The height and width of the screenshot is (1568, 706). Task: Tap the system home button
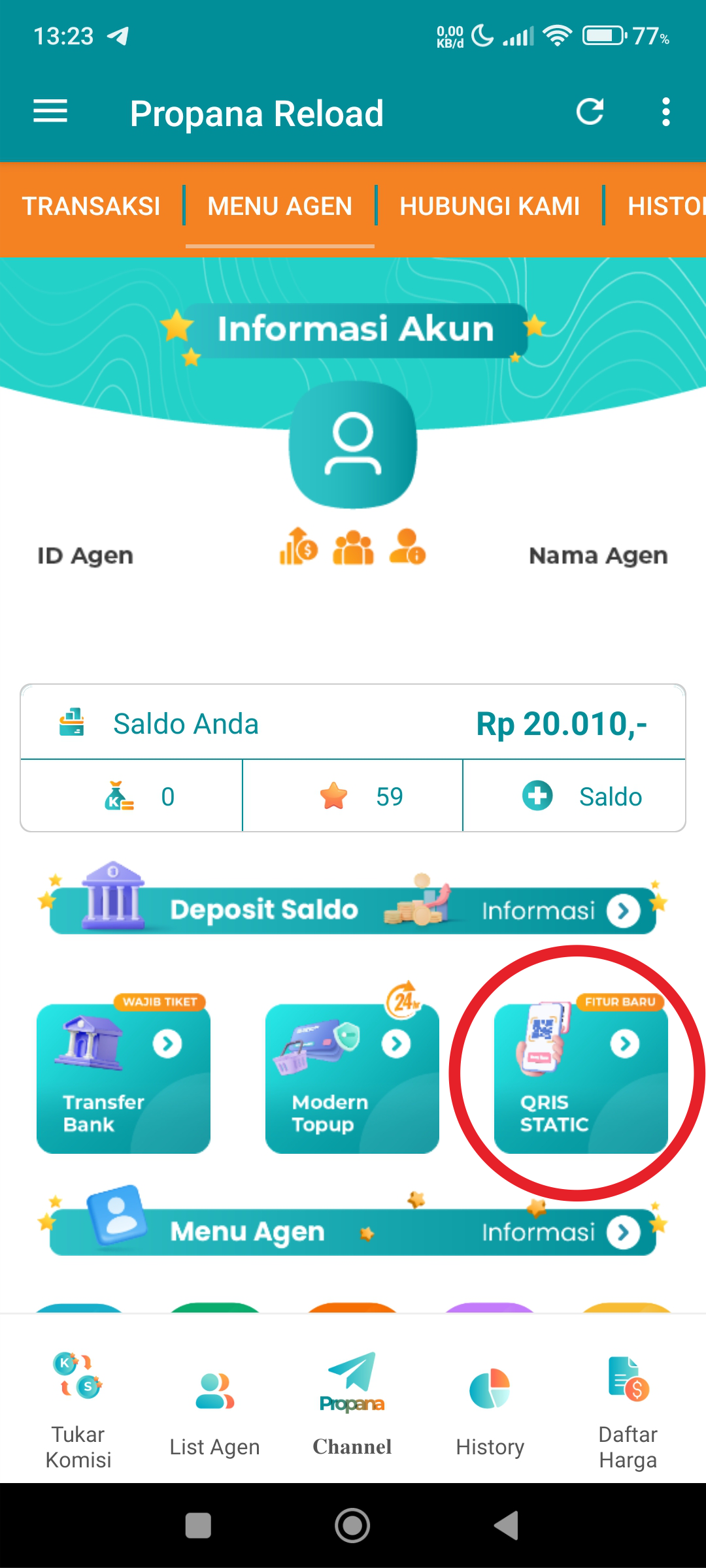click(x=352, y=1526)
